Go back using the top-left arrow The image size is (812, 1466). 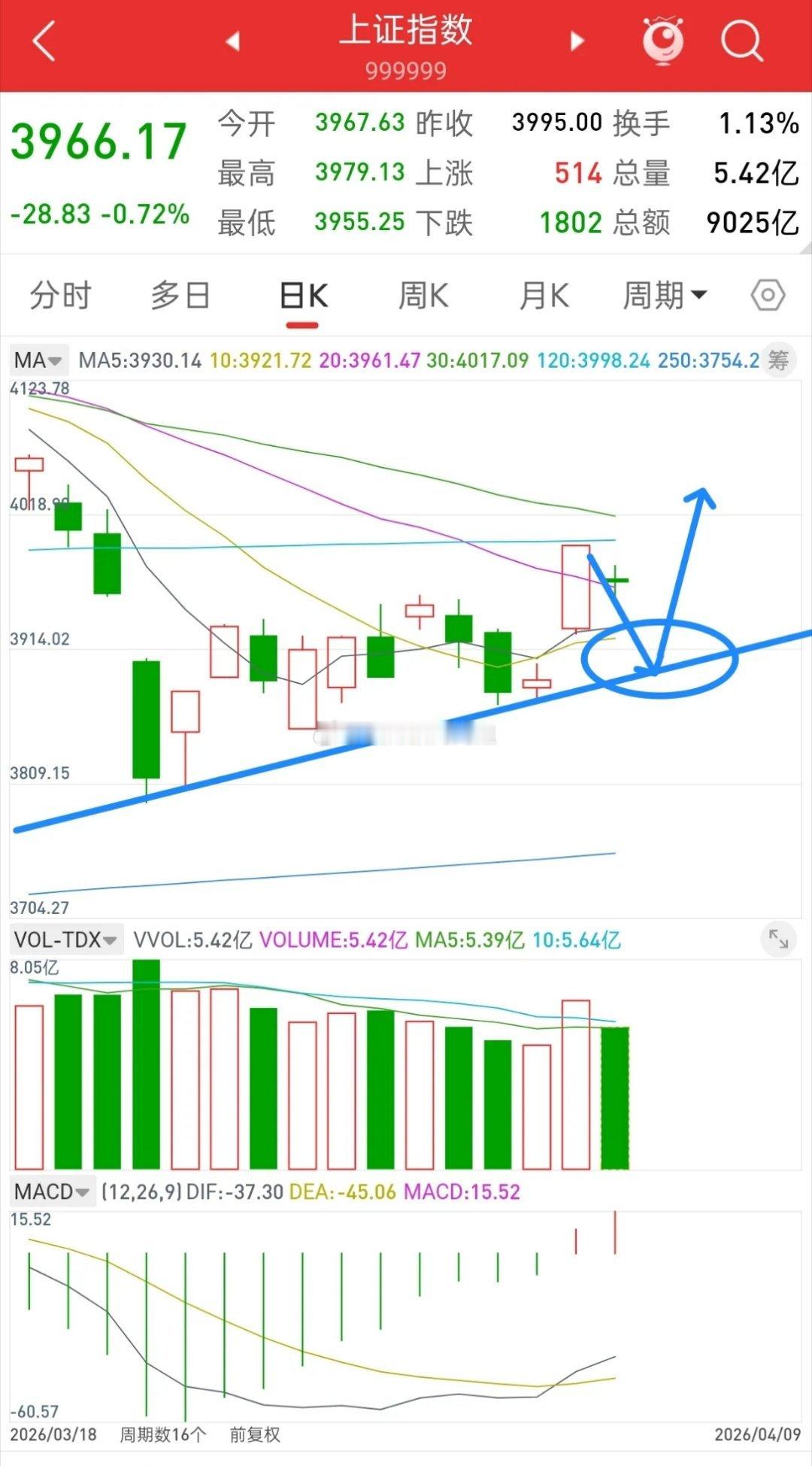point(44,41)
